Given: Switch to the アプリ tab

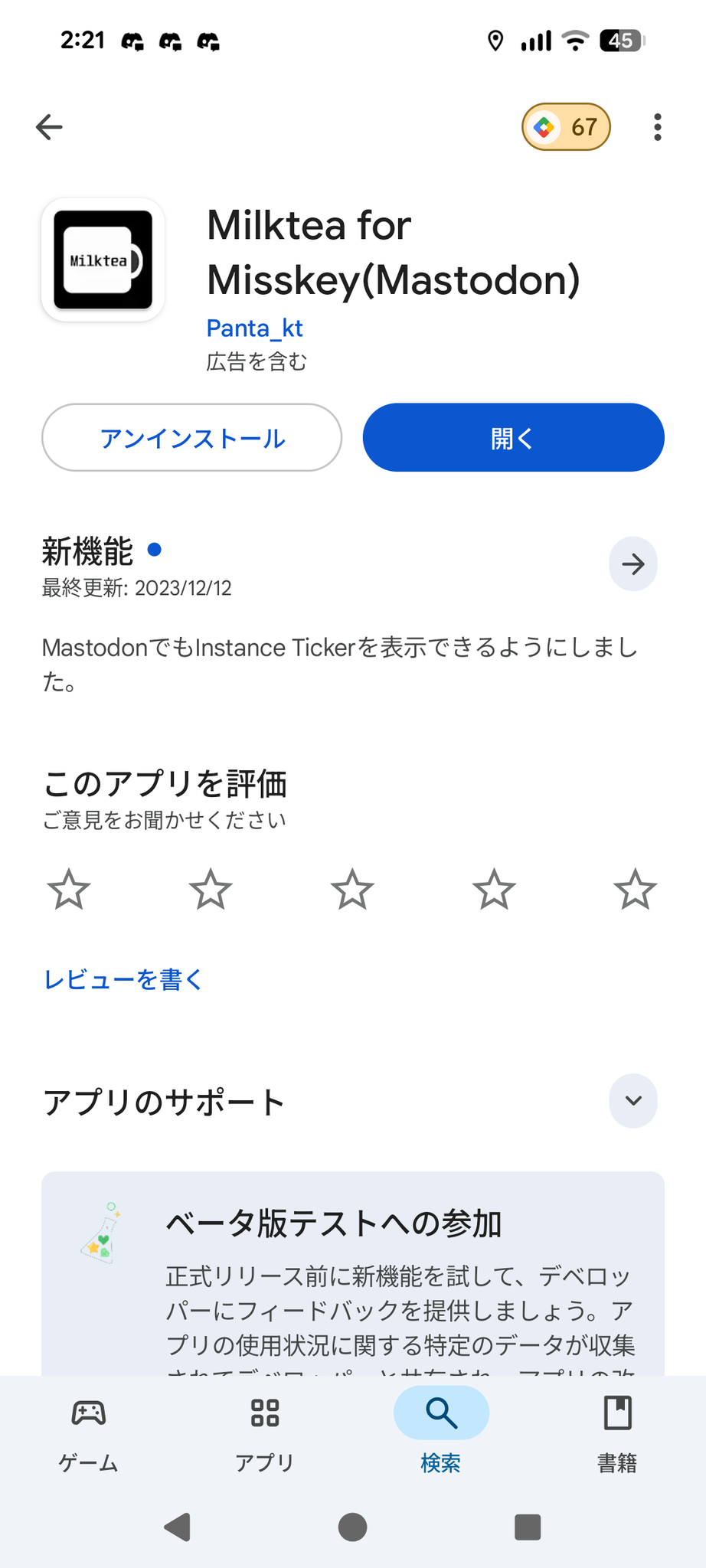Looking at the screenshot, I should [265, 1432].
